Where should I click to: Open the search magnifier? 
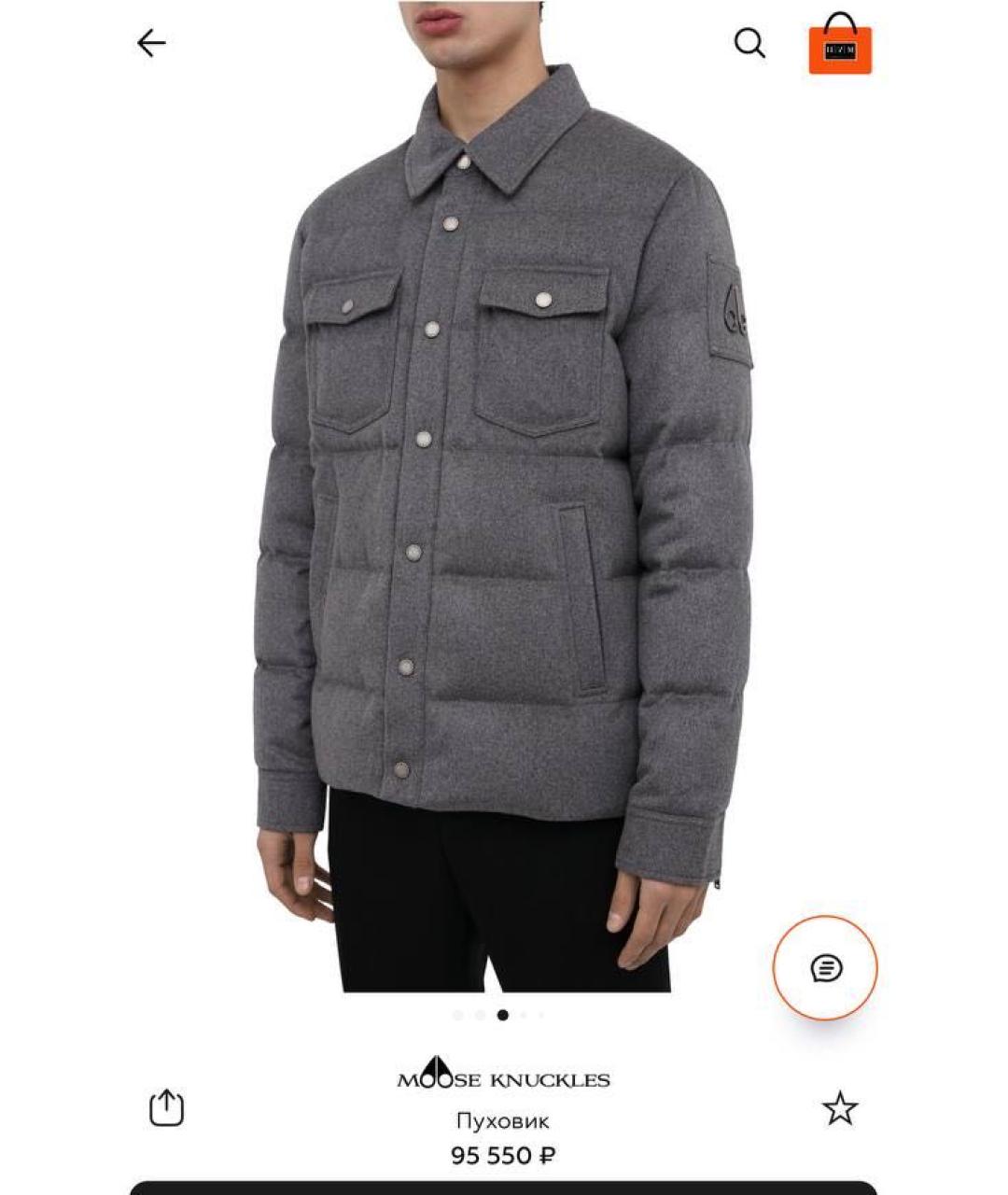point(749,43)
